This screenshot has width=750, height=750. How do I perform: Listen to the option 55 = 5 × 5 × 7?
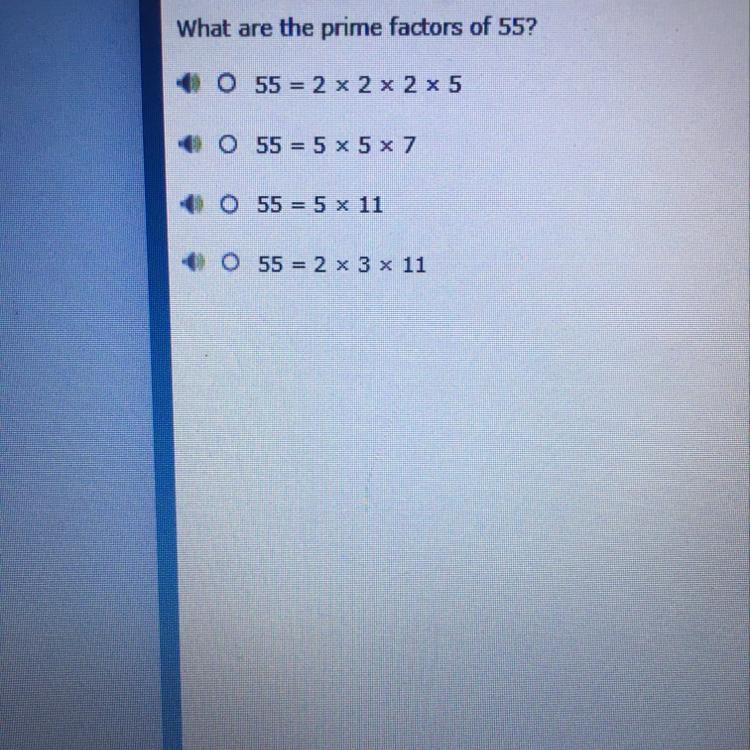tap(189, 146)
